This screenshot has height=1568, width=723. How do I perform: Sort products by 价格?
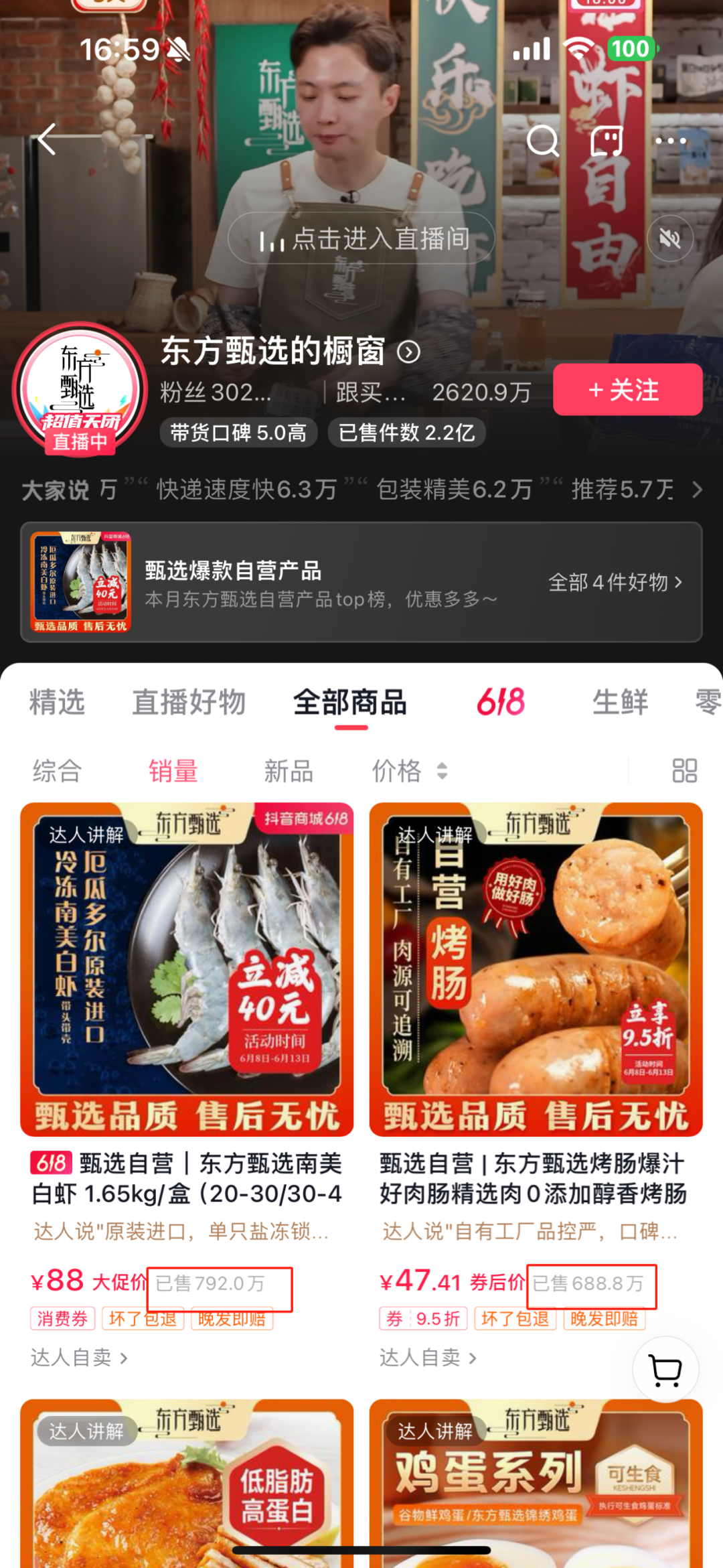pos(409,771)
